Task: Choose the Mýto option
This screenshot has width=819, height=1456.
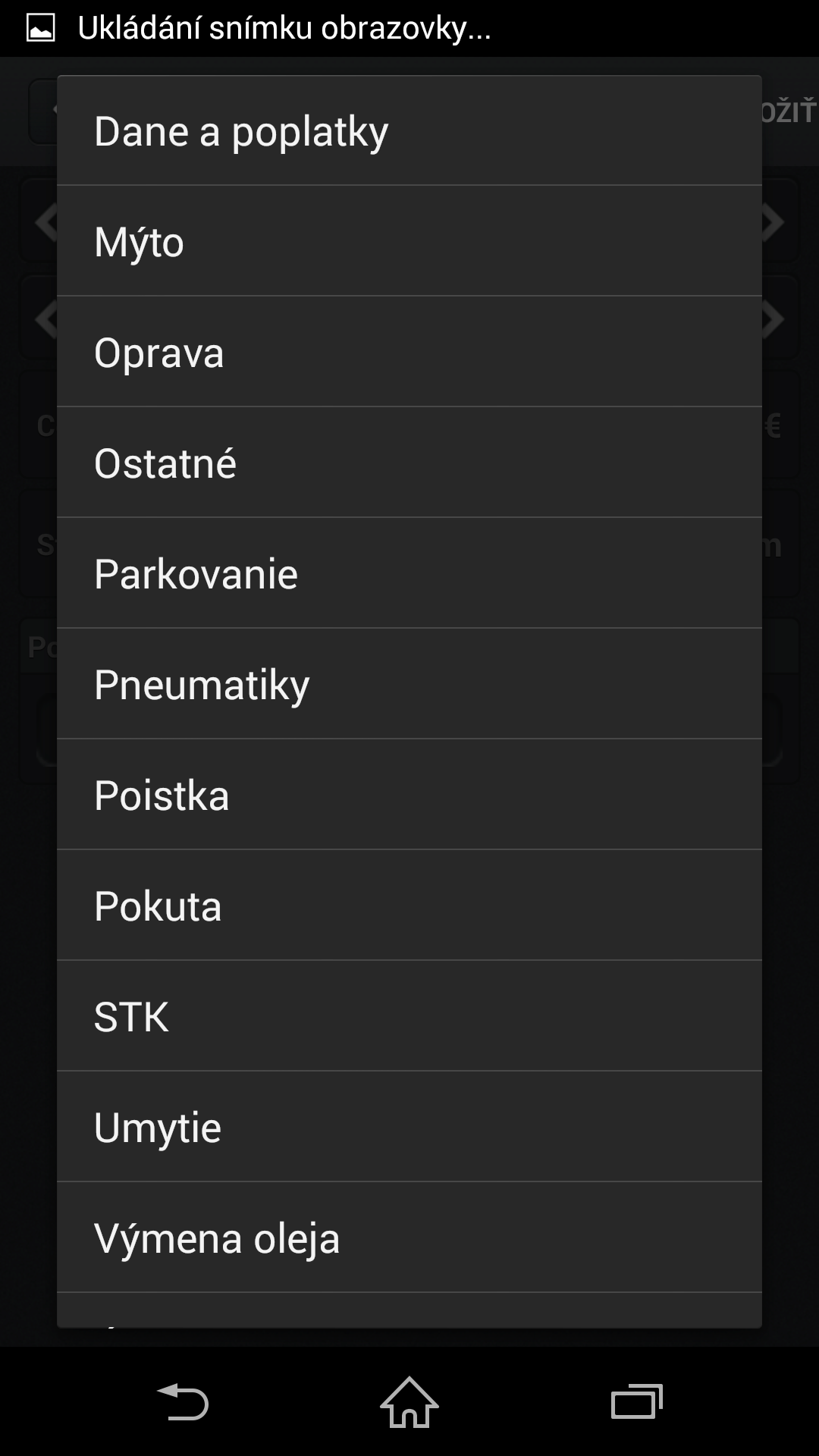Action: pyautogui.click(x=409, y=241)
